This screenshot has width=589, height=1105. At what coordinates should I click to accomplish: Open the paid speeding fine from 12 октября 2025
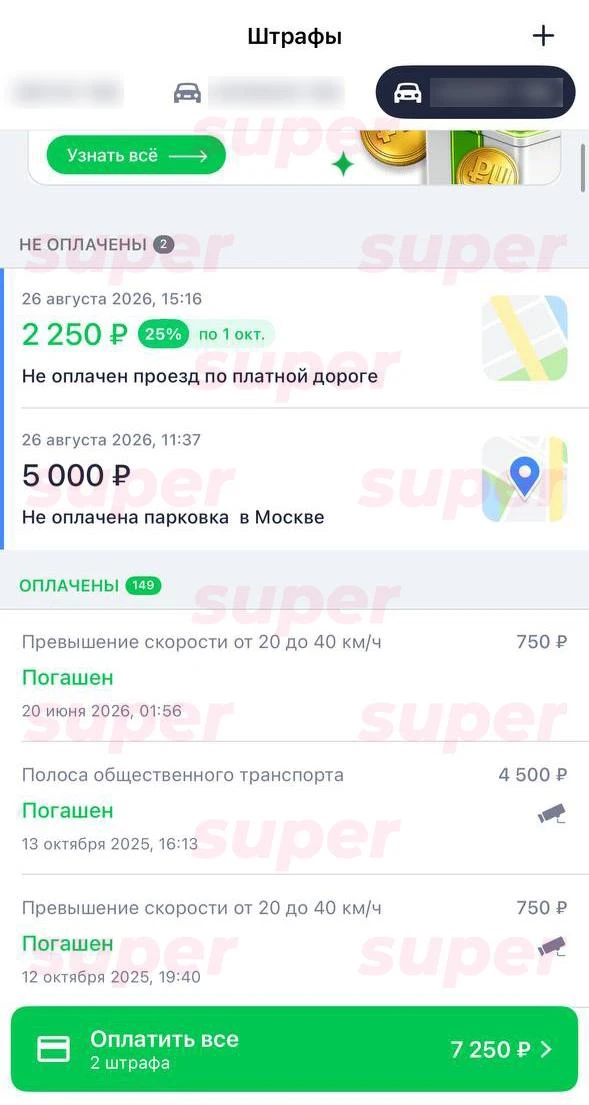click(x=294, y=942)
